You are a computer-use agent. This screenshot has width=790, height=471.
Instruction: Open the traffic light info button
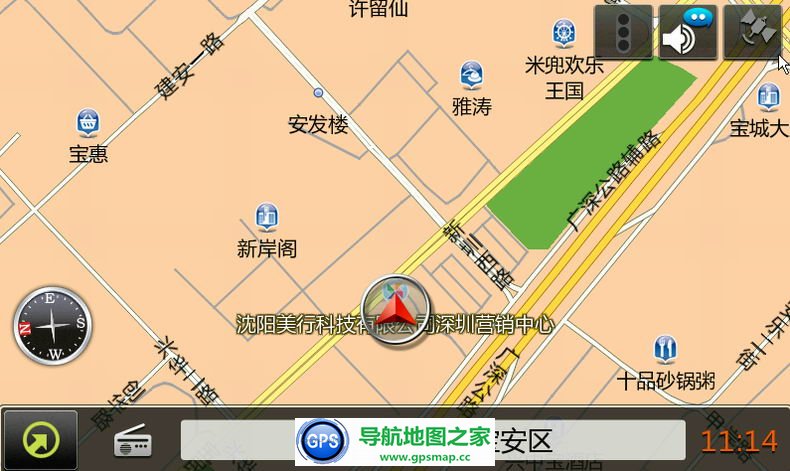[623, 33]
